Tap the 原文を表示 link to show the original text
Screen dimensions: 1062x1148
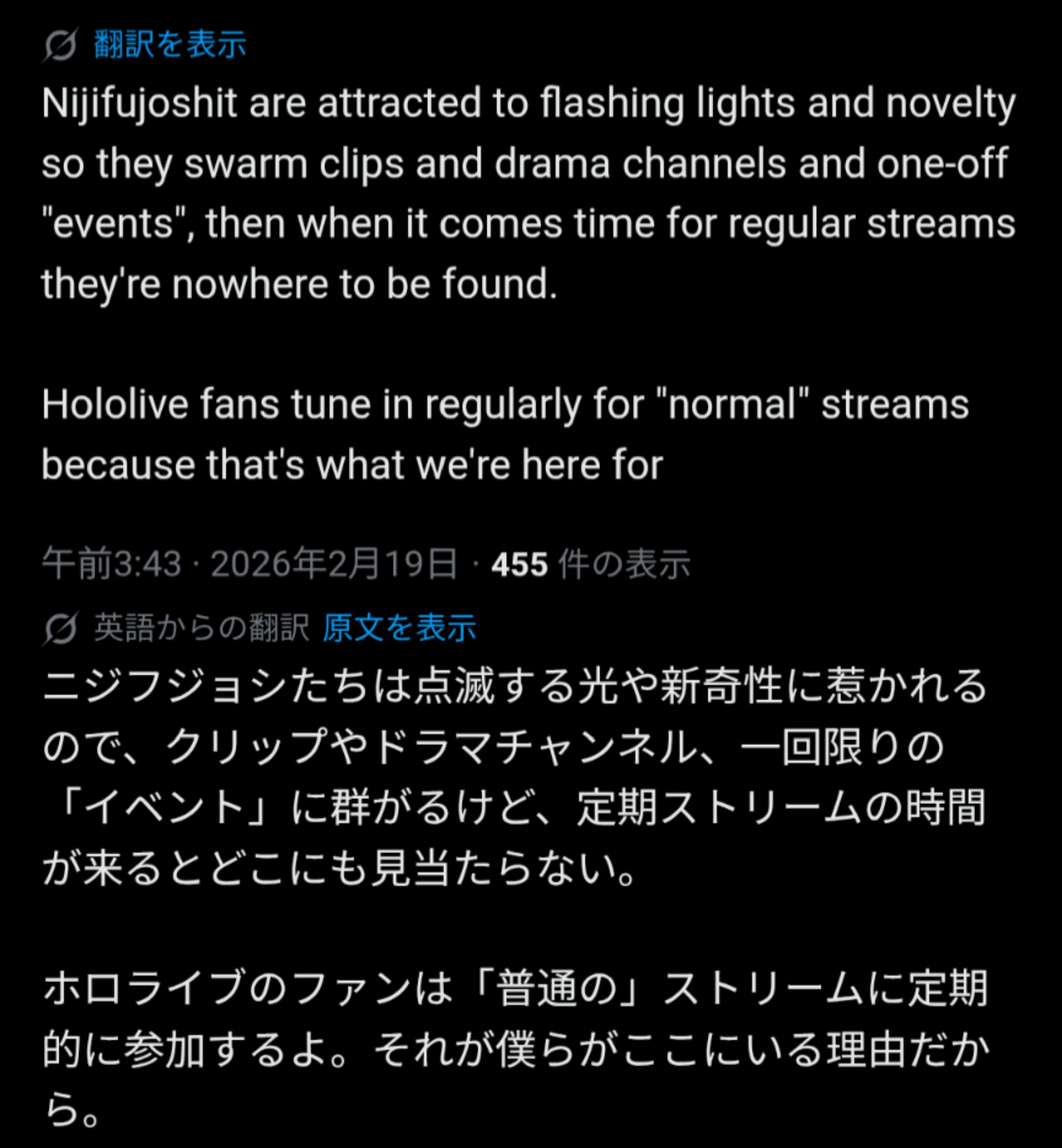[399, 627]
